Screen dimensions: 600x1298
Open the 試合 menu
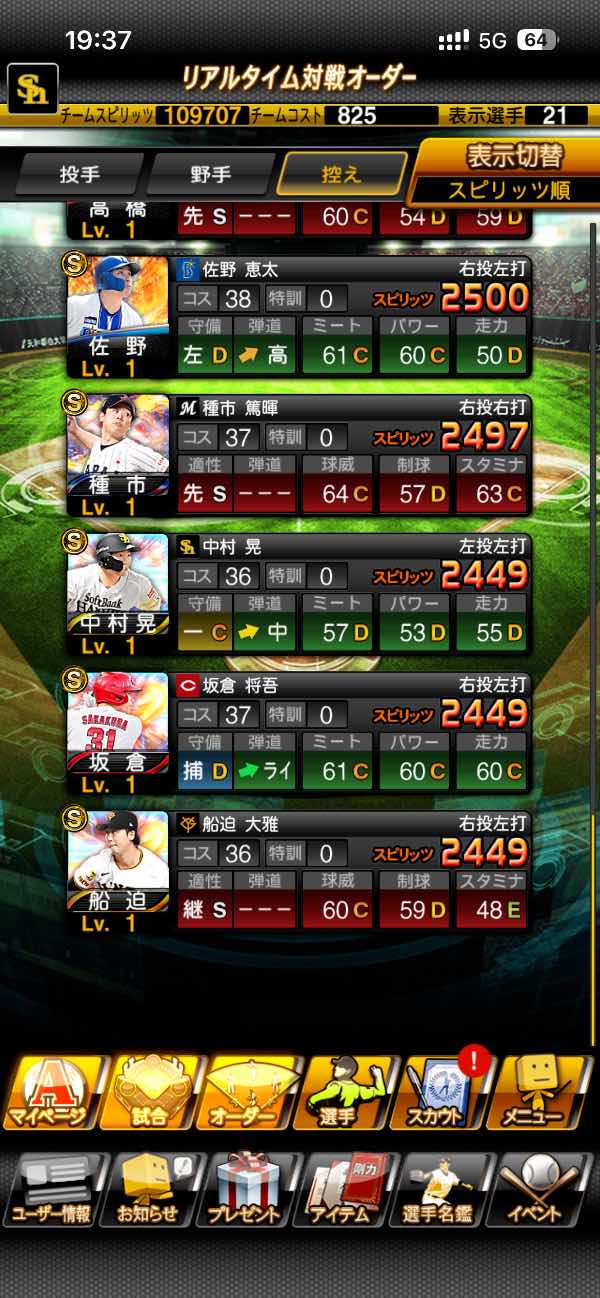pos(150,1092)
